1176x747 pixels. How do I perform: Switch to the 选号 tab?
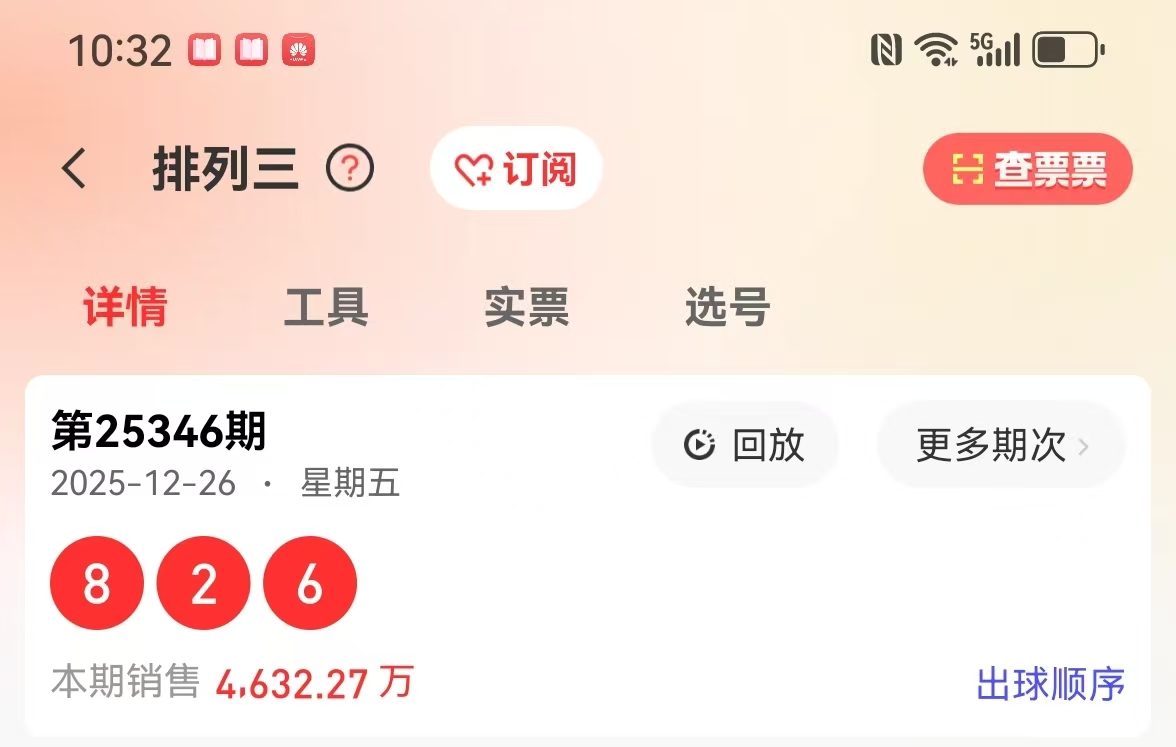point(727,308)
